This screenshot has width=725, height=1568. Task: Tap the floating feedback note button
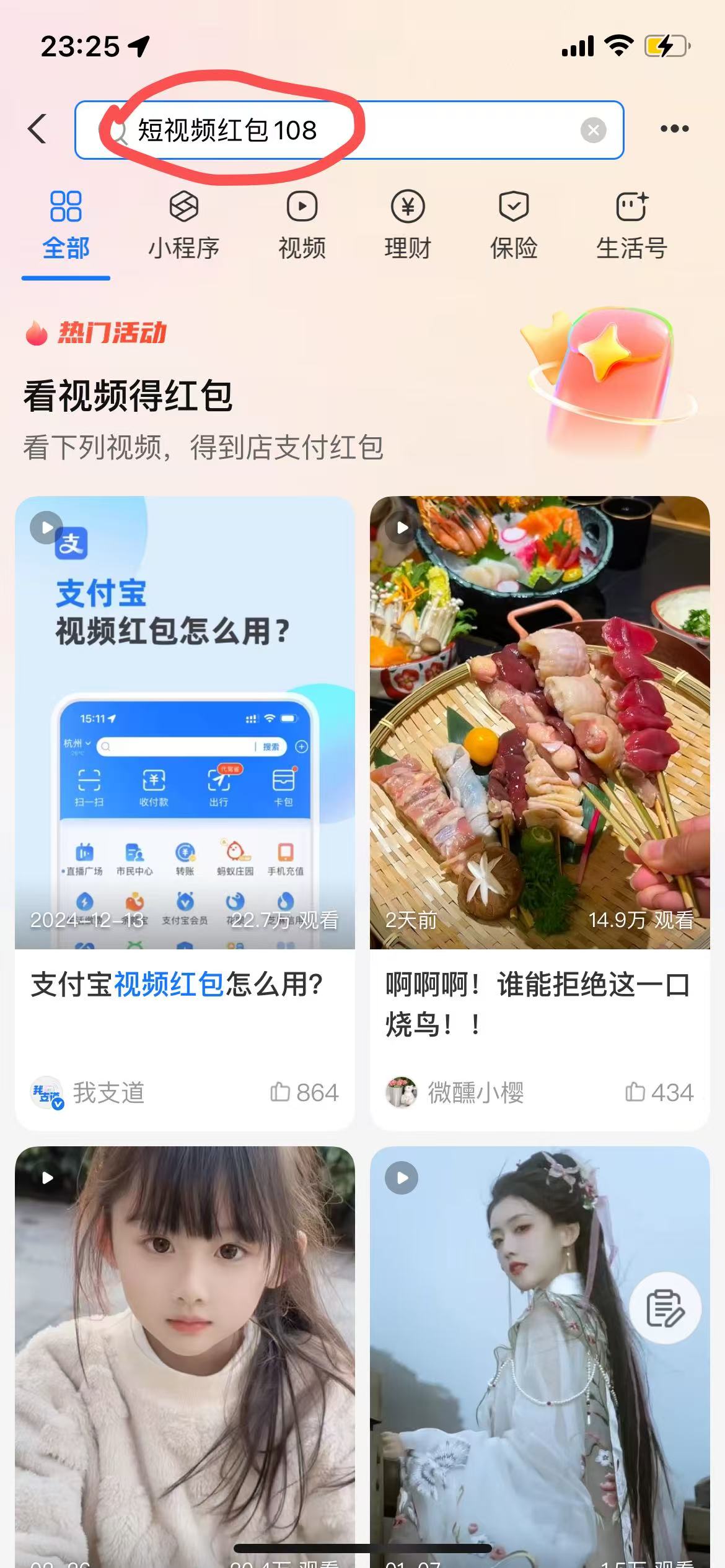point(665,1307)
